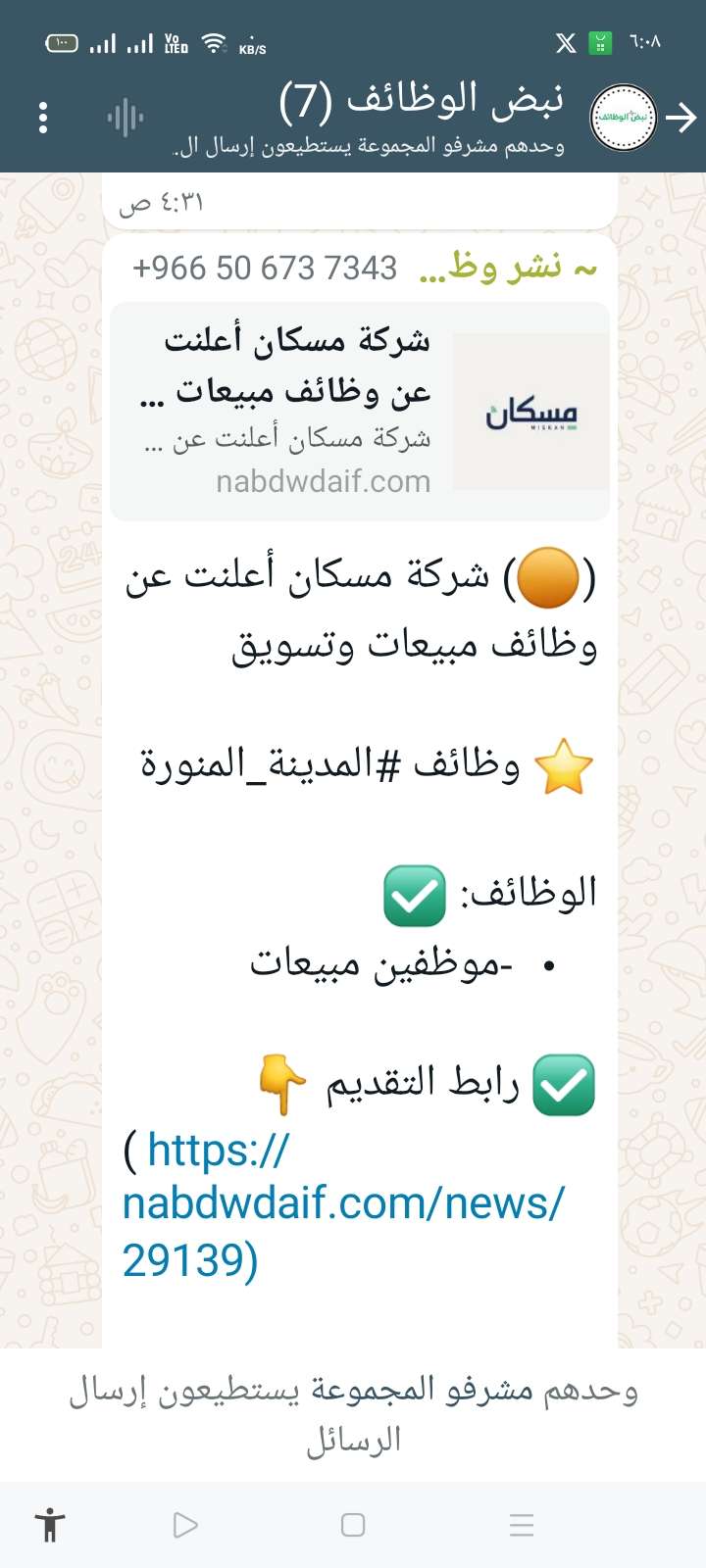The height and width of the screenshot is (1568, 706).
Task: Open the nabdwdaif.com/news/29139 link
Action: tap(341, 1203)
